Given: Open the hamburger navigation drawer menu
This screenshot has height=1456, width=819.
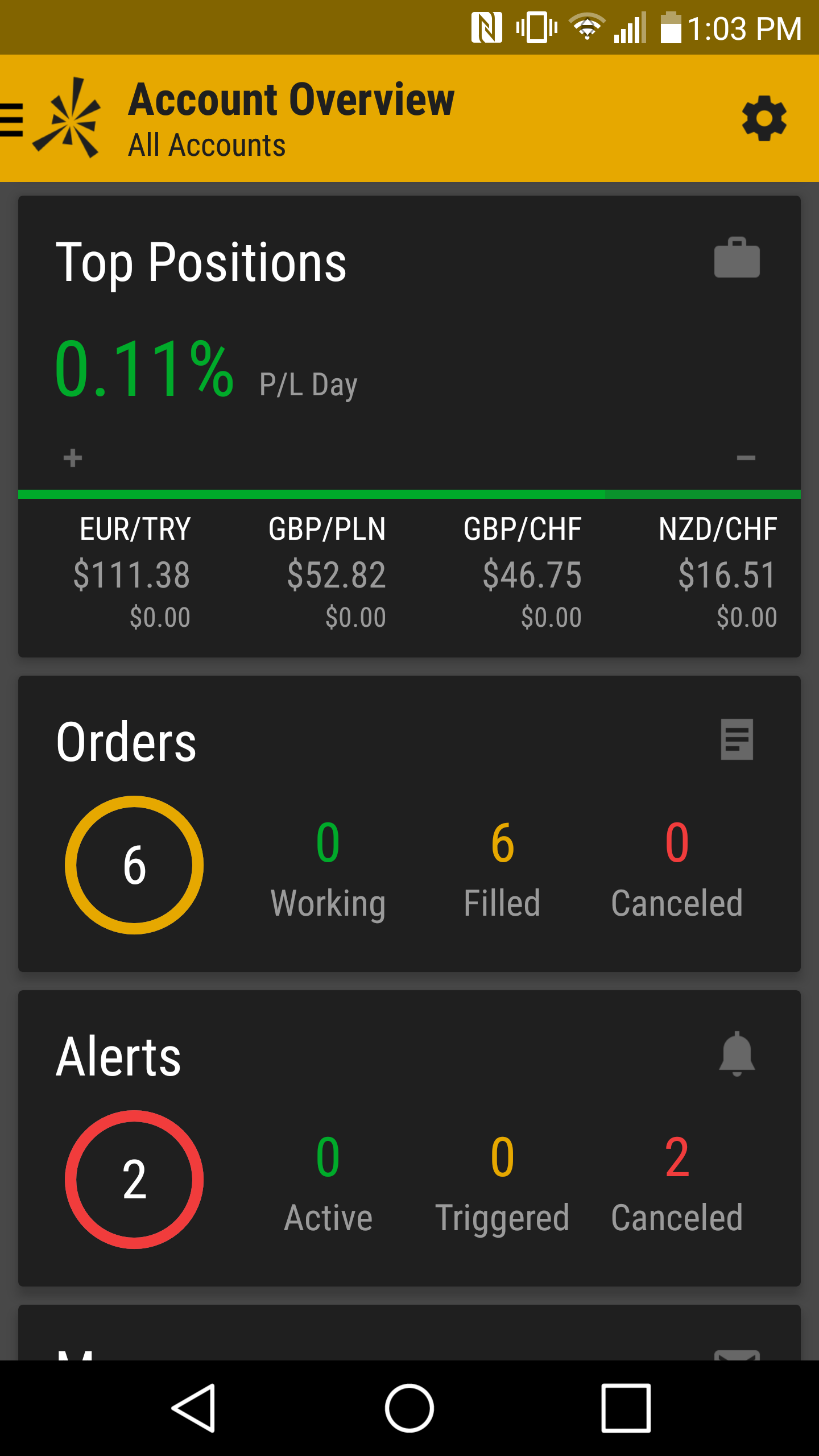Looking at the screenshot, I should [x=13, y=119].
